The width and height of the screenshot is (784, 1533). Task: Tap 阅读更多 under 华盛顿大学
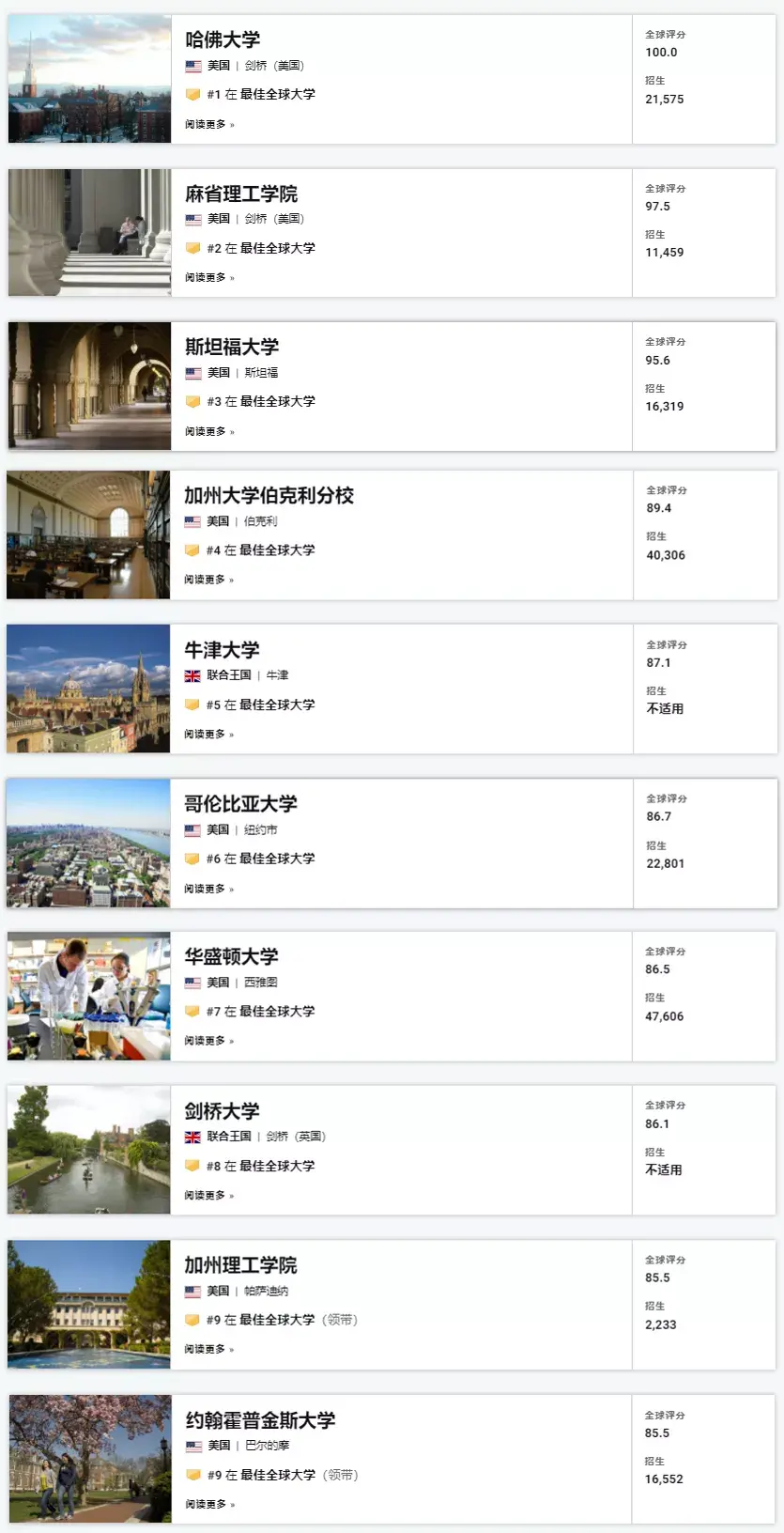click(x=208, y=1041)
